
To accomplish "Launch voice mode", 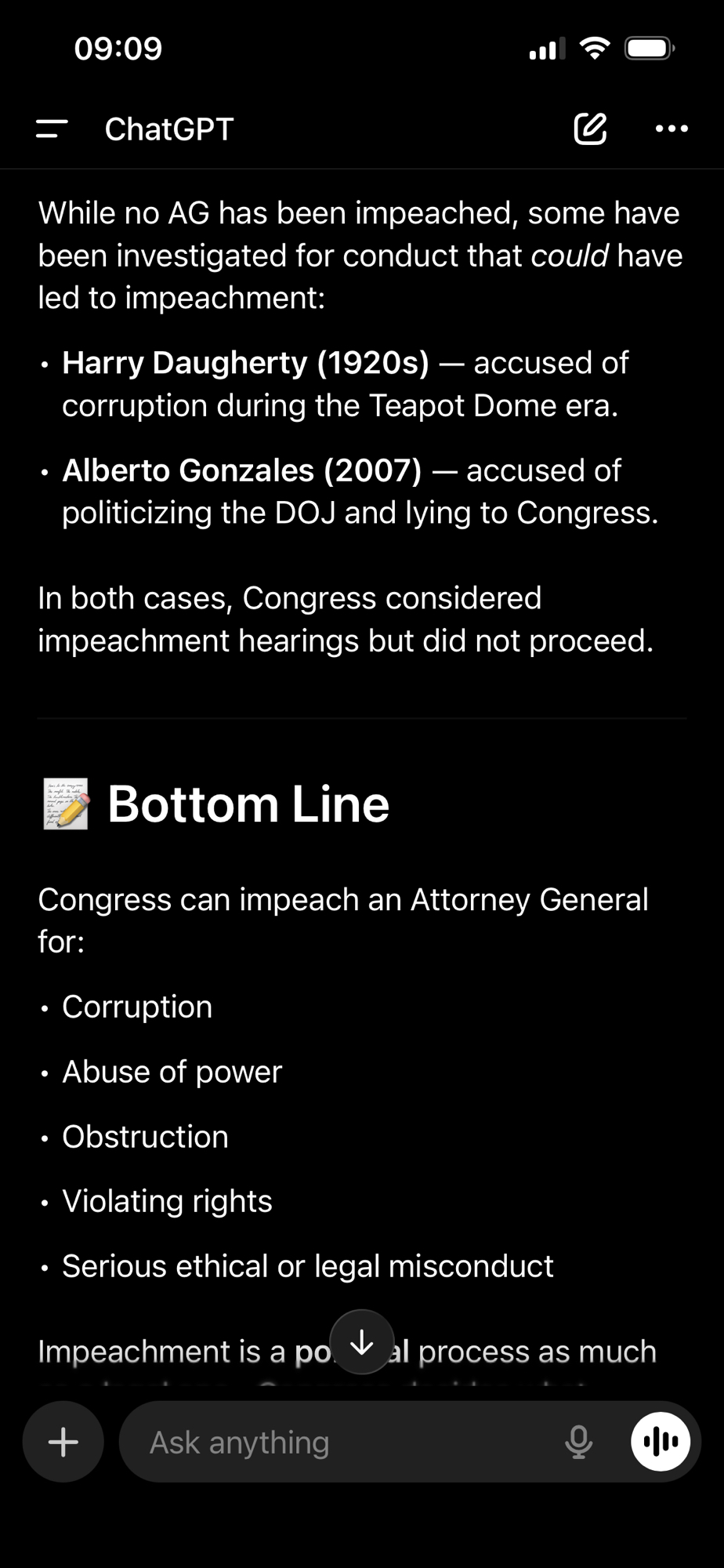I will point(661,1442).
